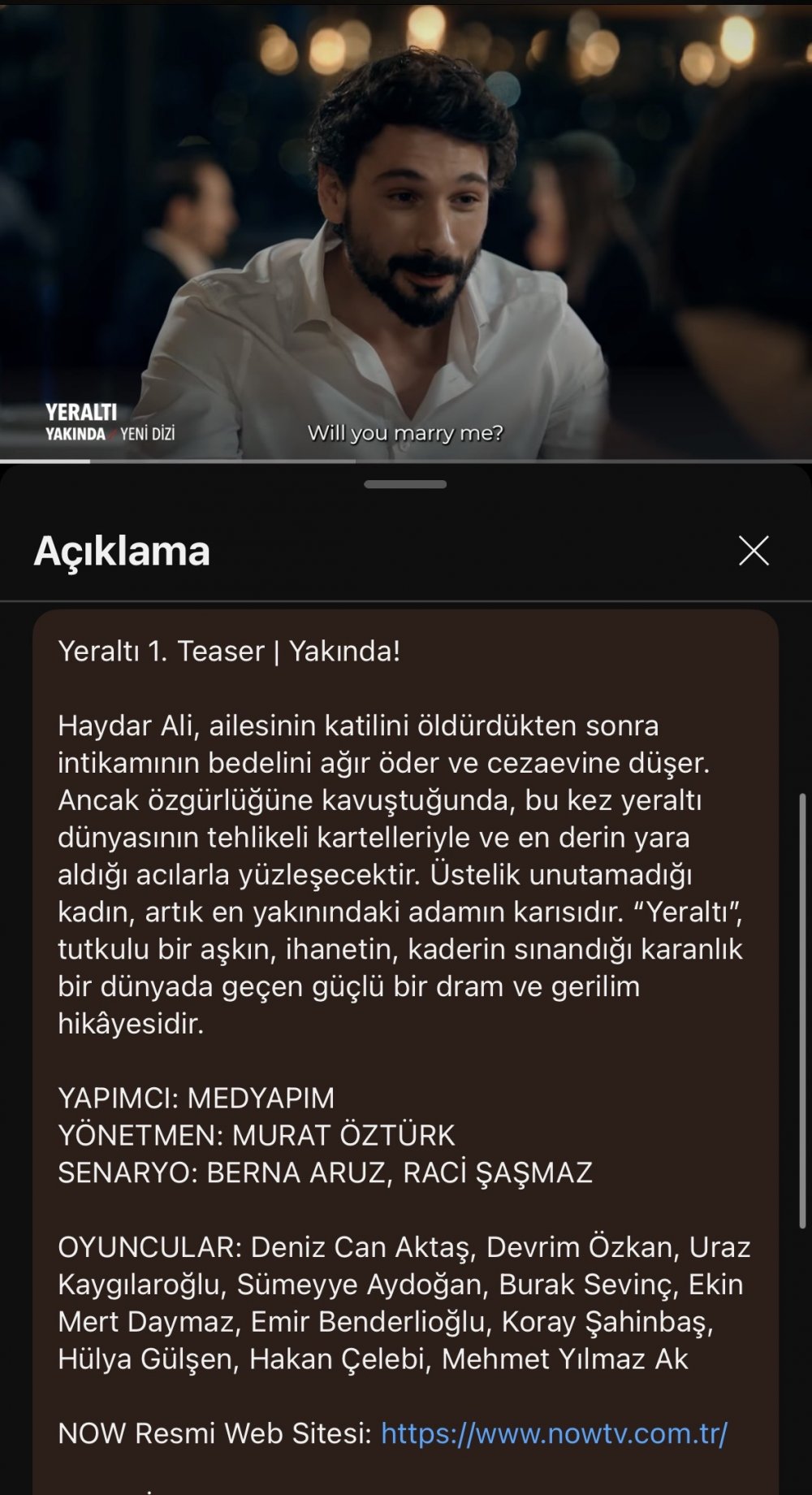Close the Açıklama description panel
Viewport: 812px width, 1495px height.
point(754,551)
